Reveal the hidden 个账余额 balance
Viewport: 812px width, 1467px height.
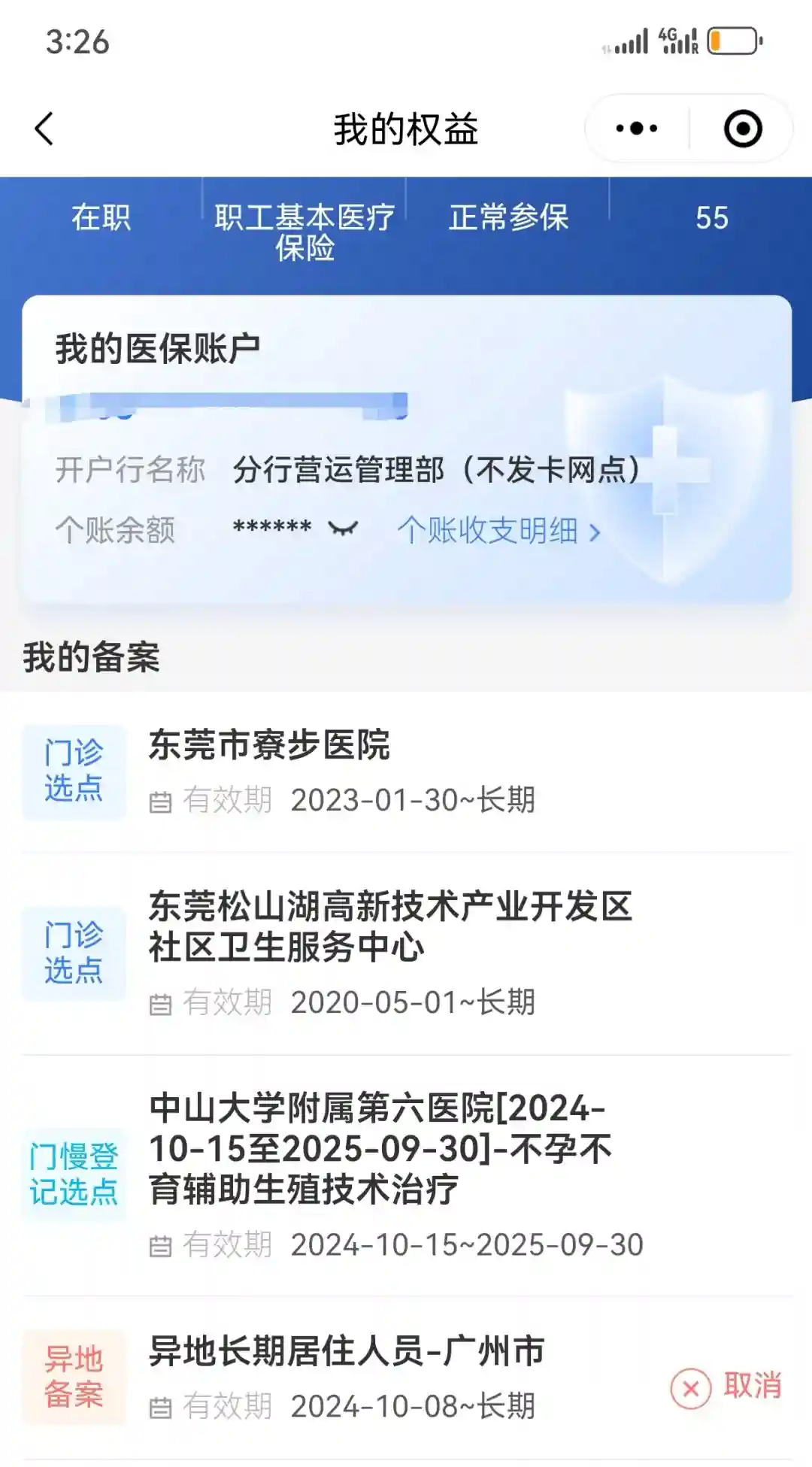tap(343, 529)
